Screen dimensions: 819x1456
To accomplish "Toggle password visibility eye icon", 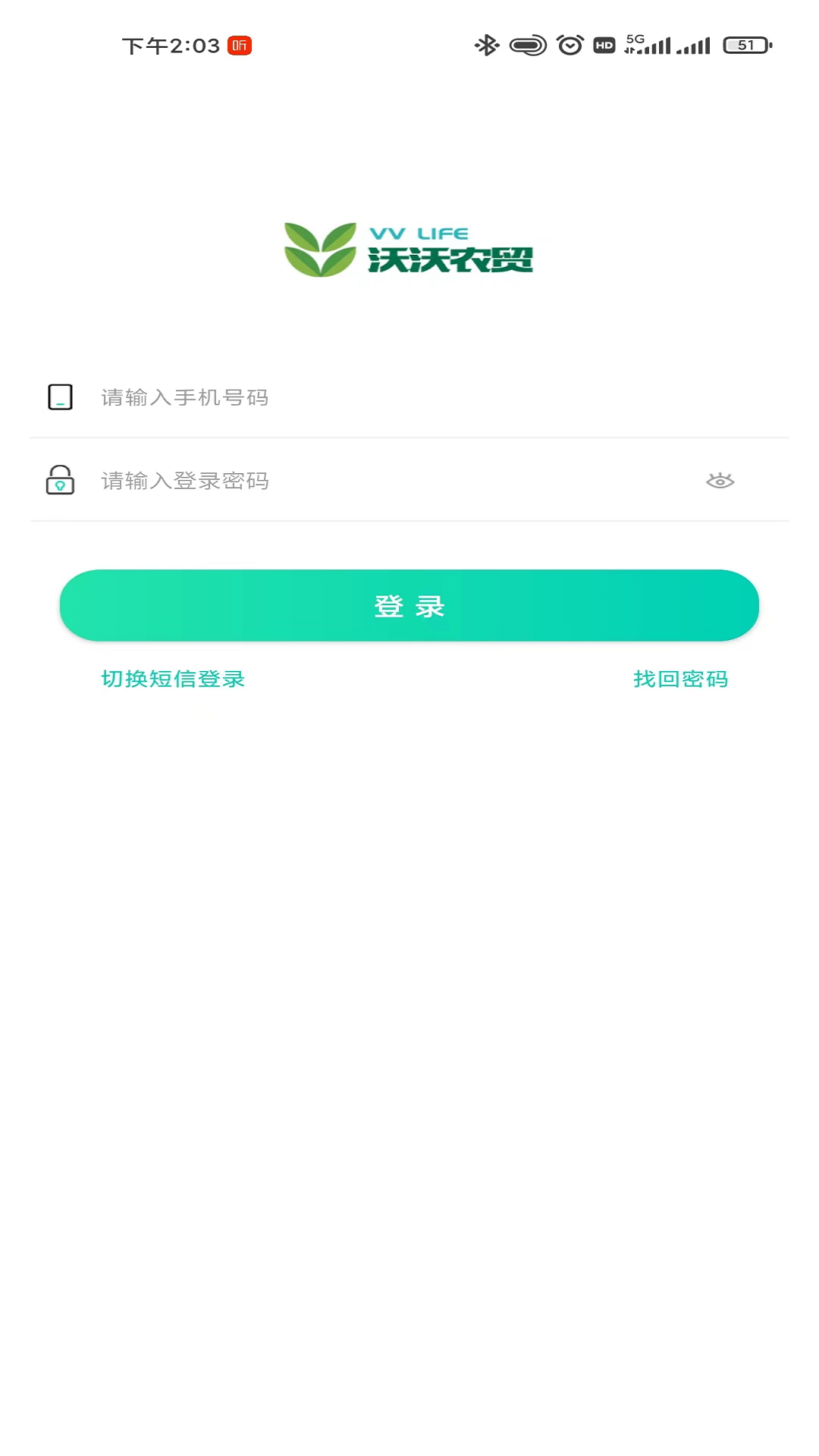I will coord(720,481).
